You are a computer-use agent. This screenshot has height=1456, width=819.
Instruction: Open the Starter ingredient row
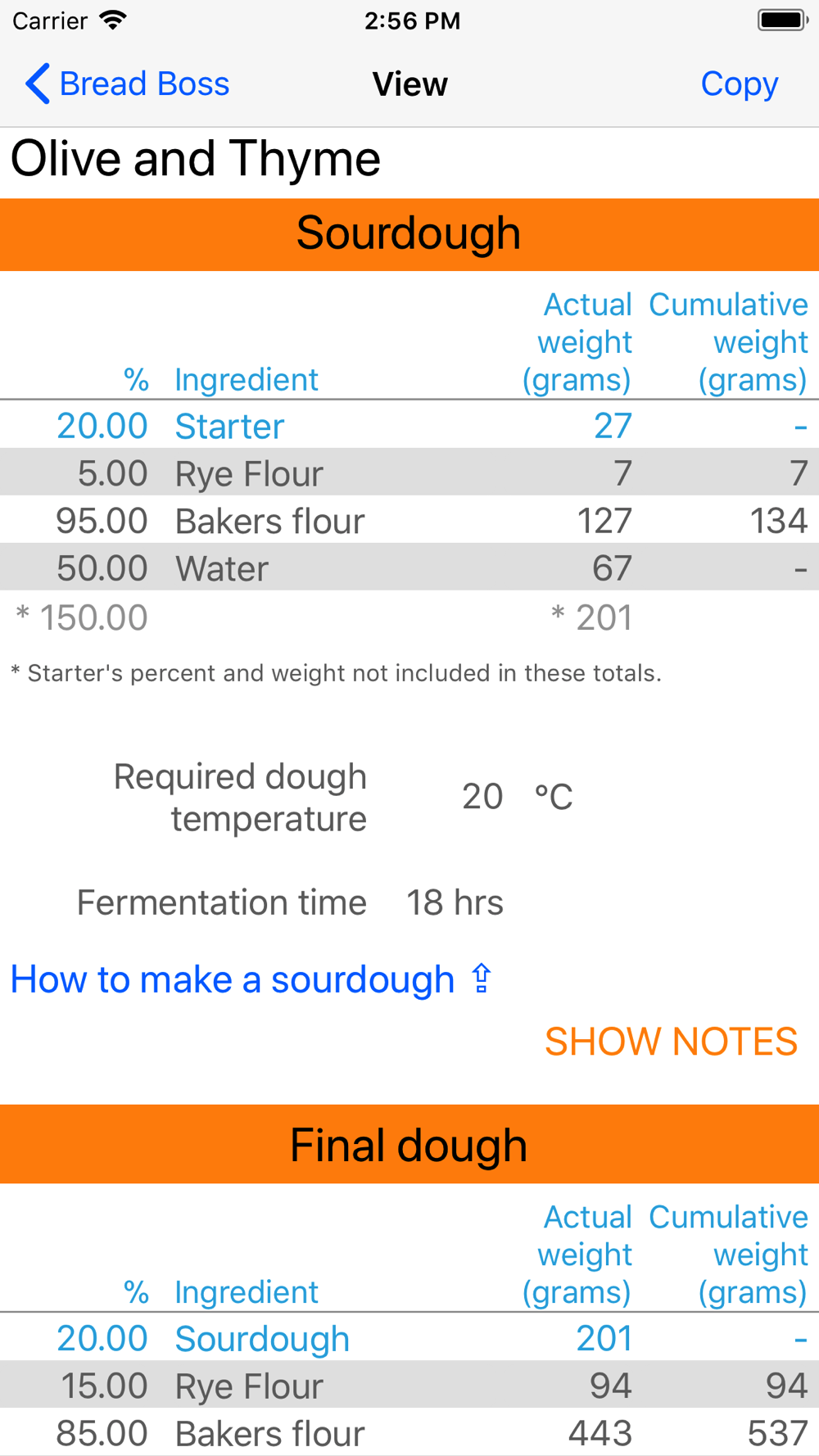[x=229, y=427]
